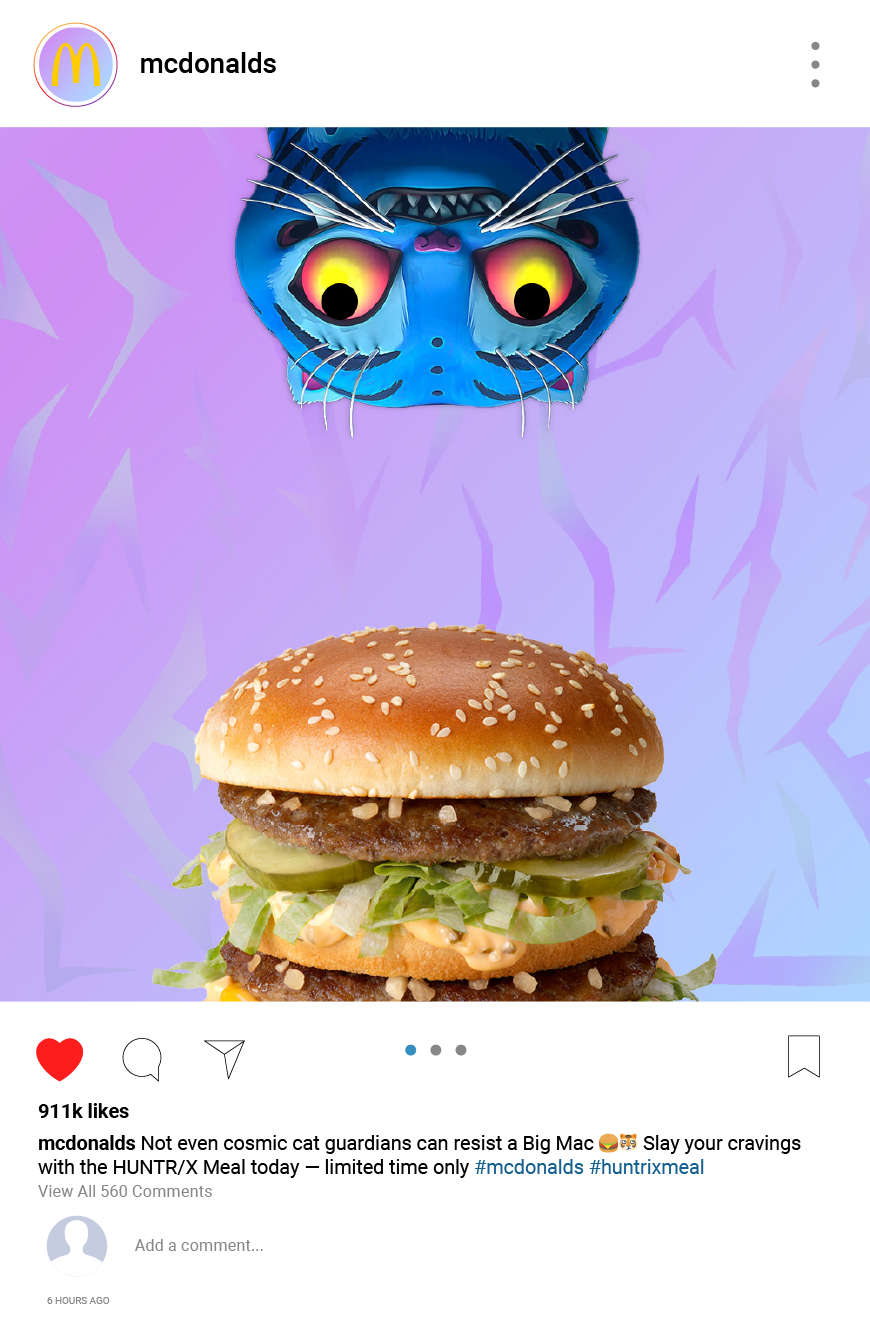Bookmark the Big Mac post
This screenshot has height=1320, width=870.
pos(803,1056)
